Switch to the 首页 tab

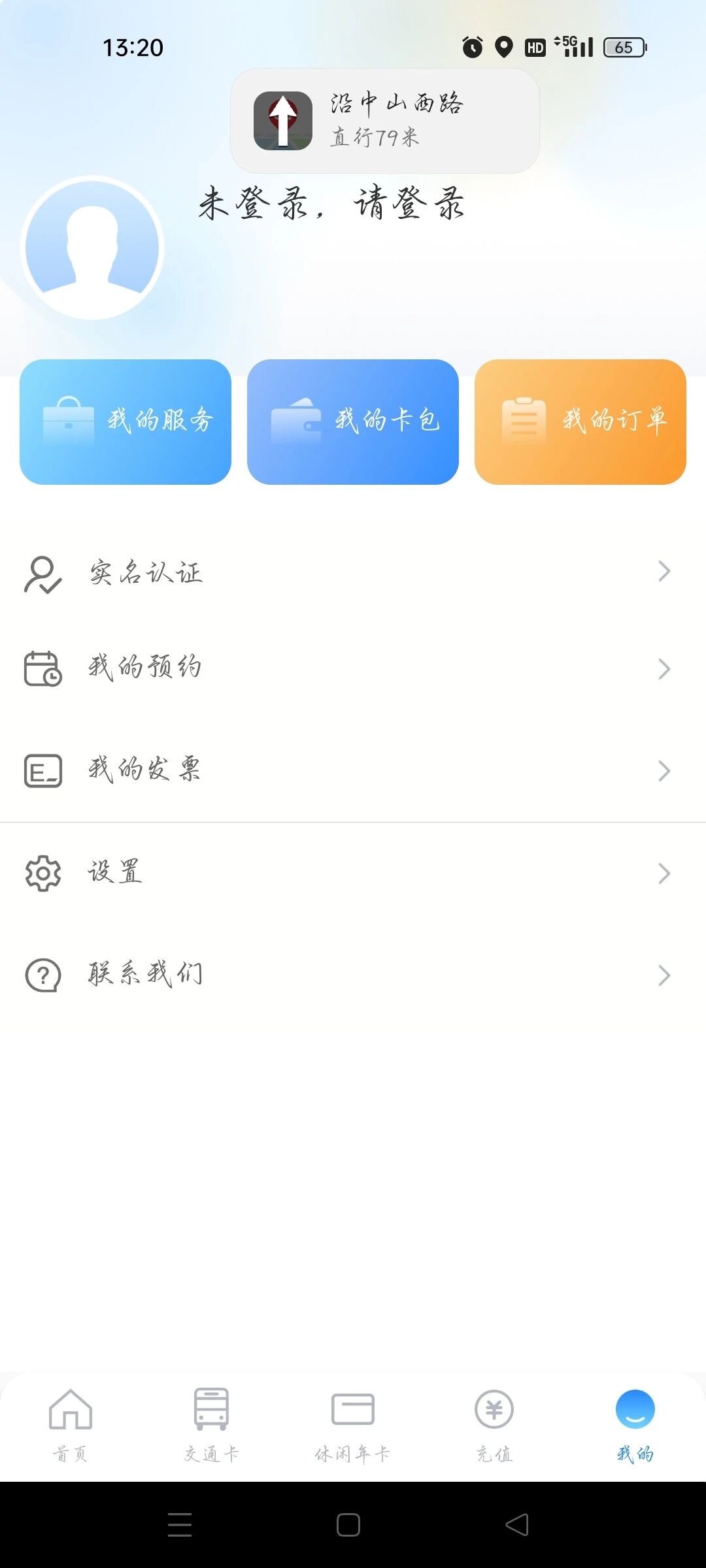[x=71, y=1424]
